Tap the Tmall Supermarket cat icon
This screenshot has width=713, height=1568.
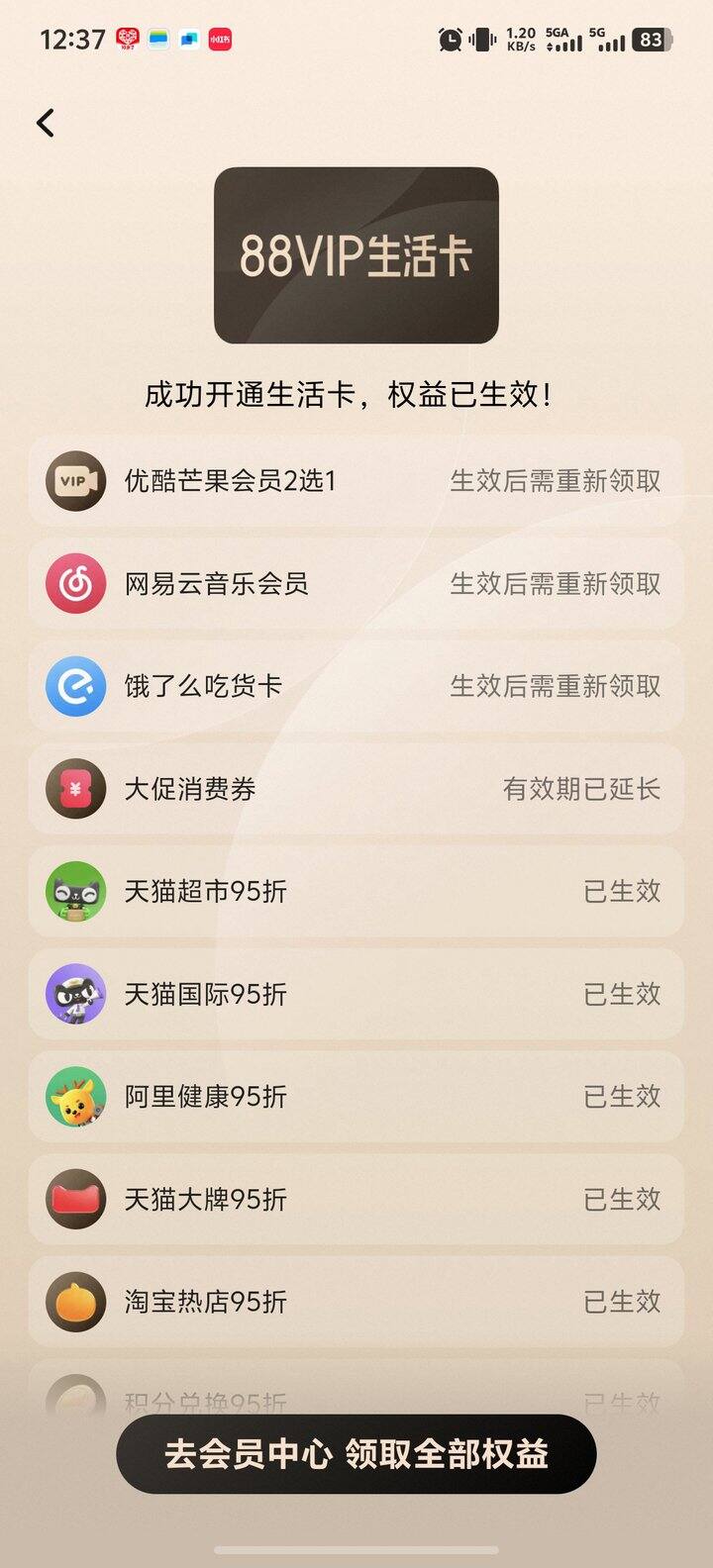tap(74, 891)
